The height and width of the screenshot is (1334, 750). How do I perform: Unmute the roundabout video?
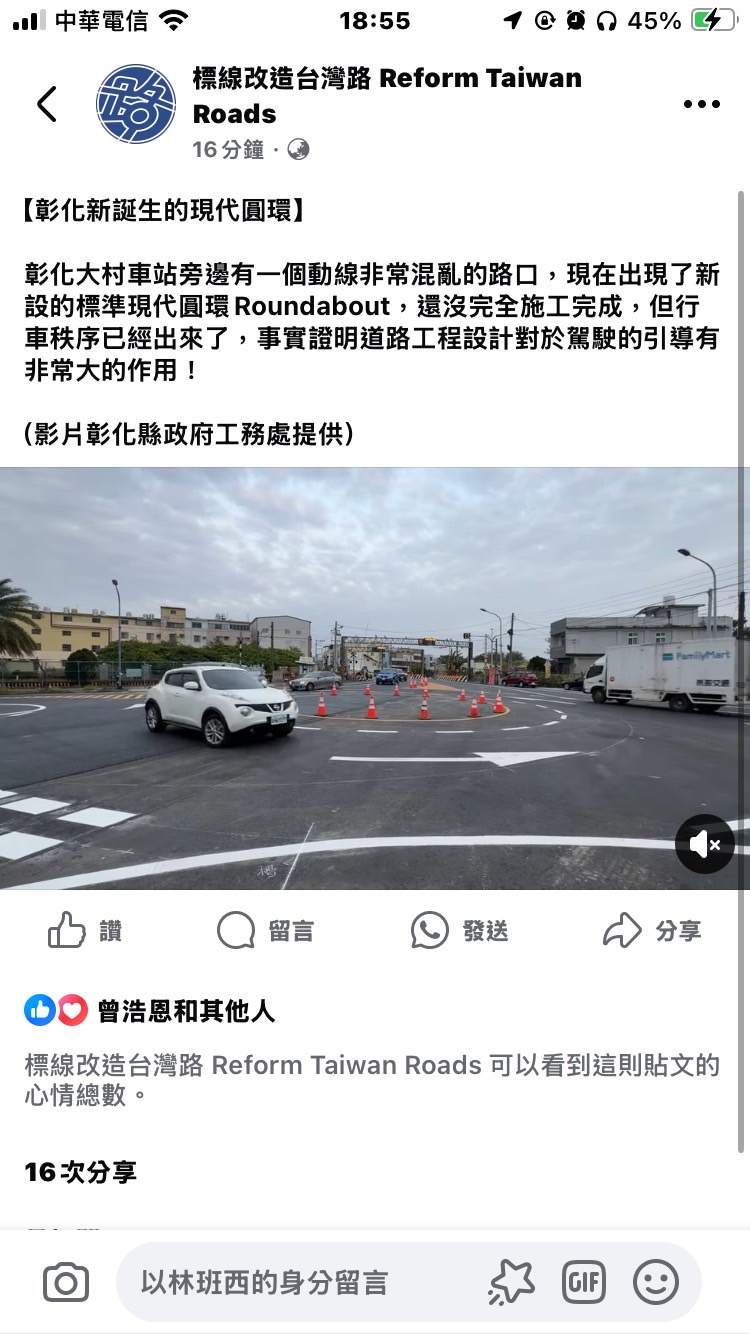[x=705, y=845]
